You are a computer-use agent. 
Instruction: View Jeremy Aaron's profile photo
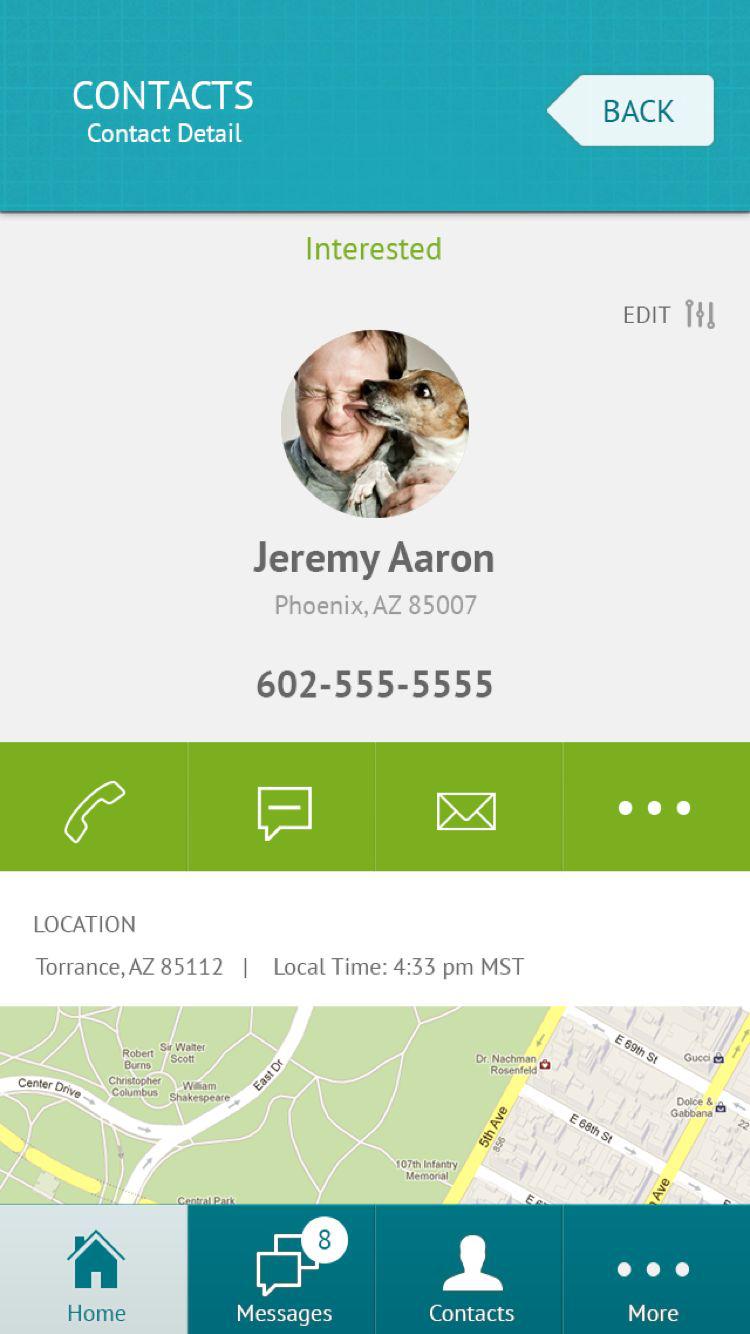click(x=375, y=424)
